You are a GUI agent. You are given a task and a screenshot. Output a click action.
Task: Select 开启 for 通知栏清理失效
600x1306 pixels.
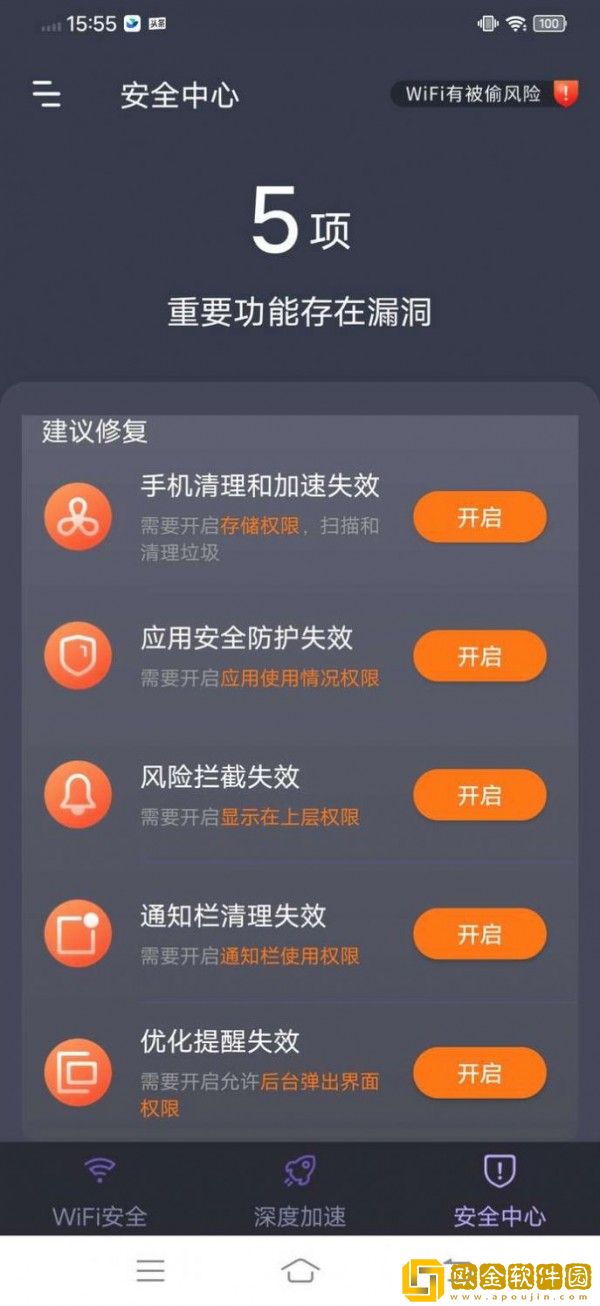pyautogui.click(x=480, y=934)
